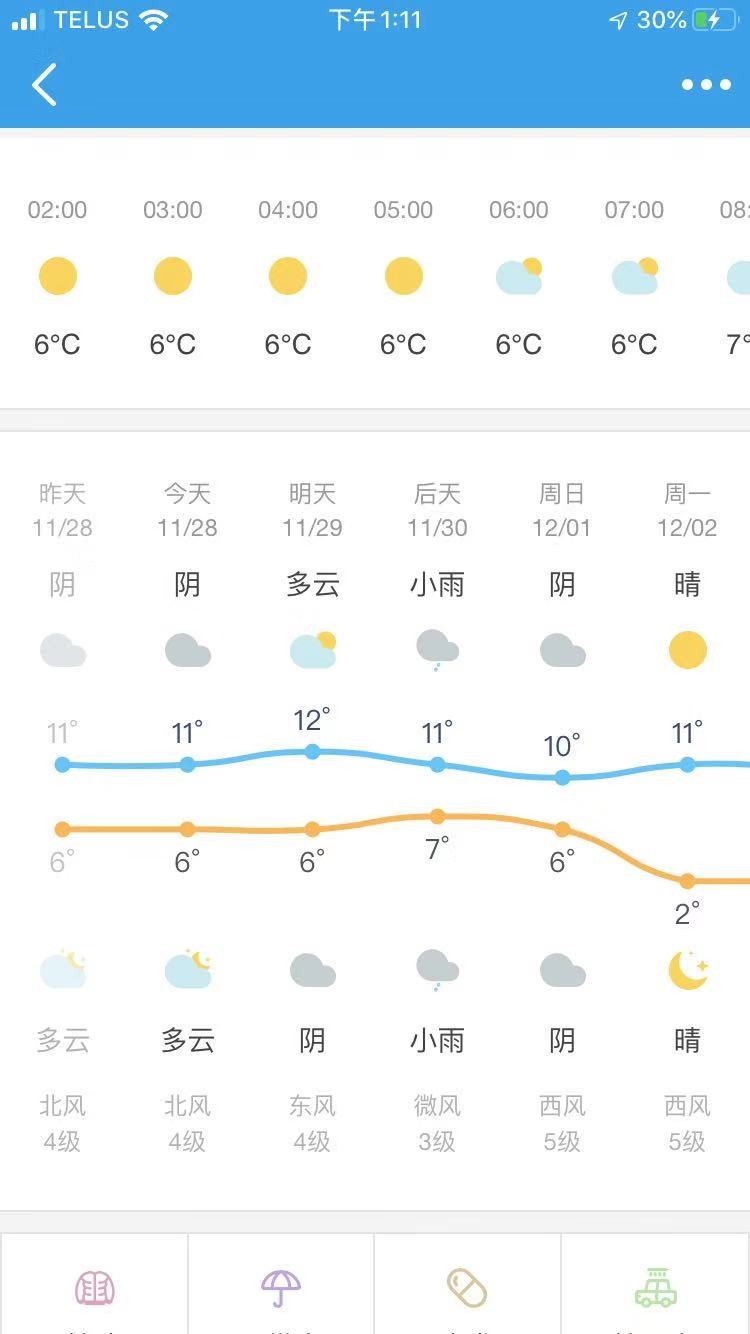Select the partly cloudy icon at 06:00

[518, 276]
